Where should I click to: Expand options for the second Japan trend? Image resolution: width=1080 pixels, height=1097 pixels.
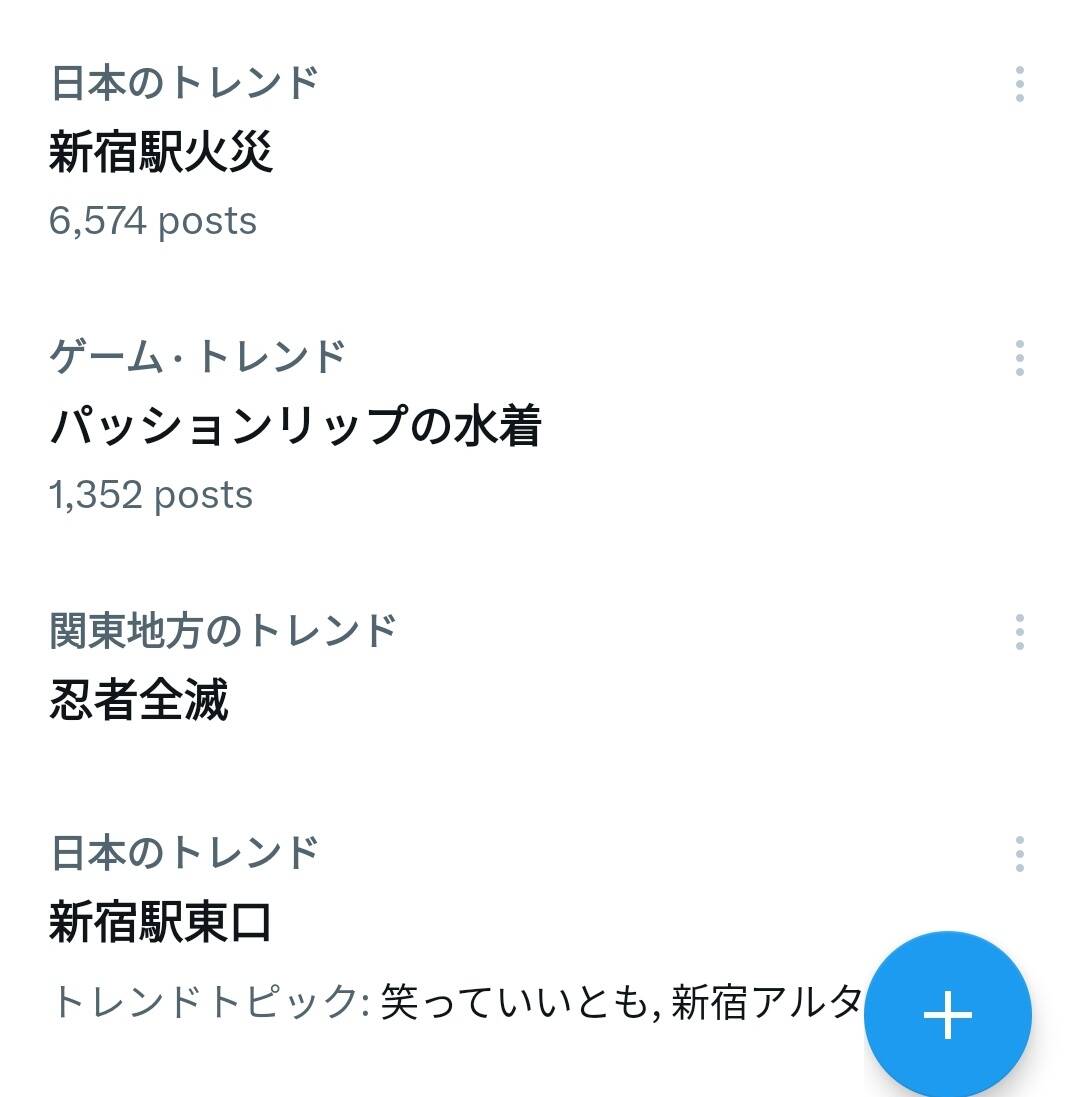click(x=1019, y=855)
